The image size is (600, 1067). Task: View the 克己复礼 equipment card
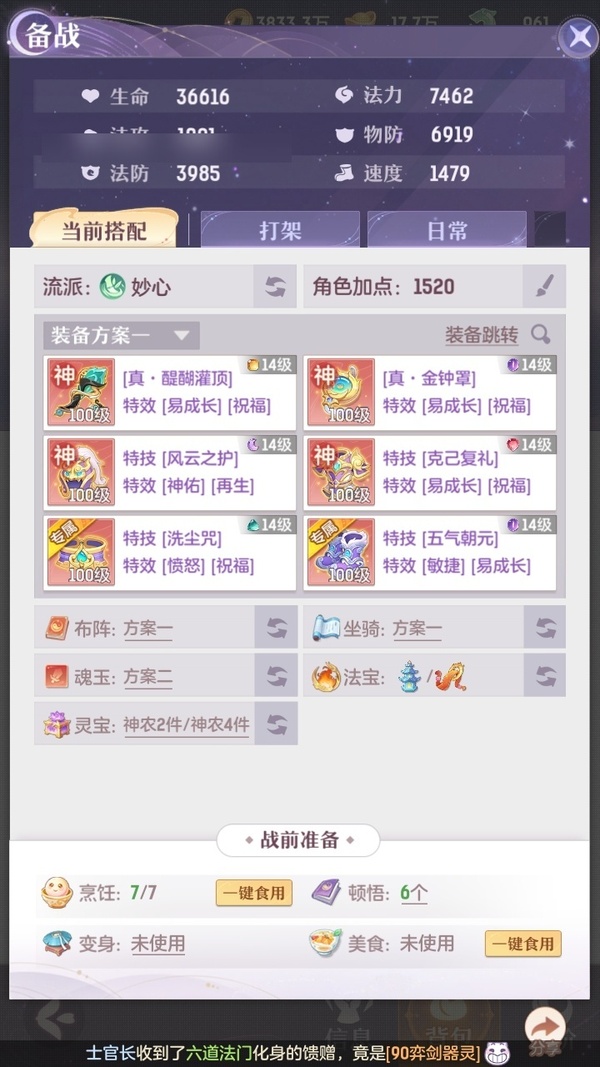point(430,471)
